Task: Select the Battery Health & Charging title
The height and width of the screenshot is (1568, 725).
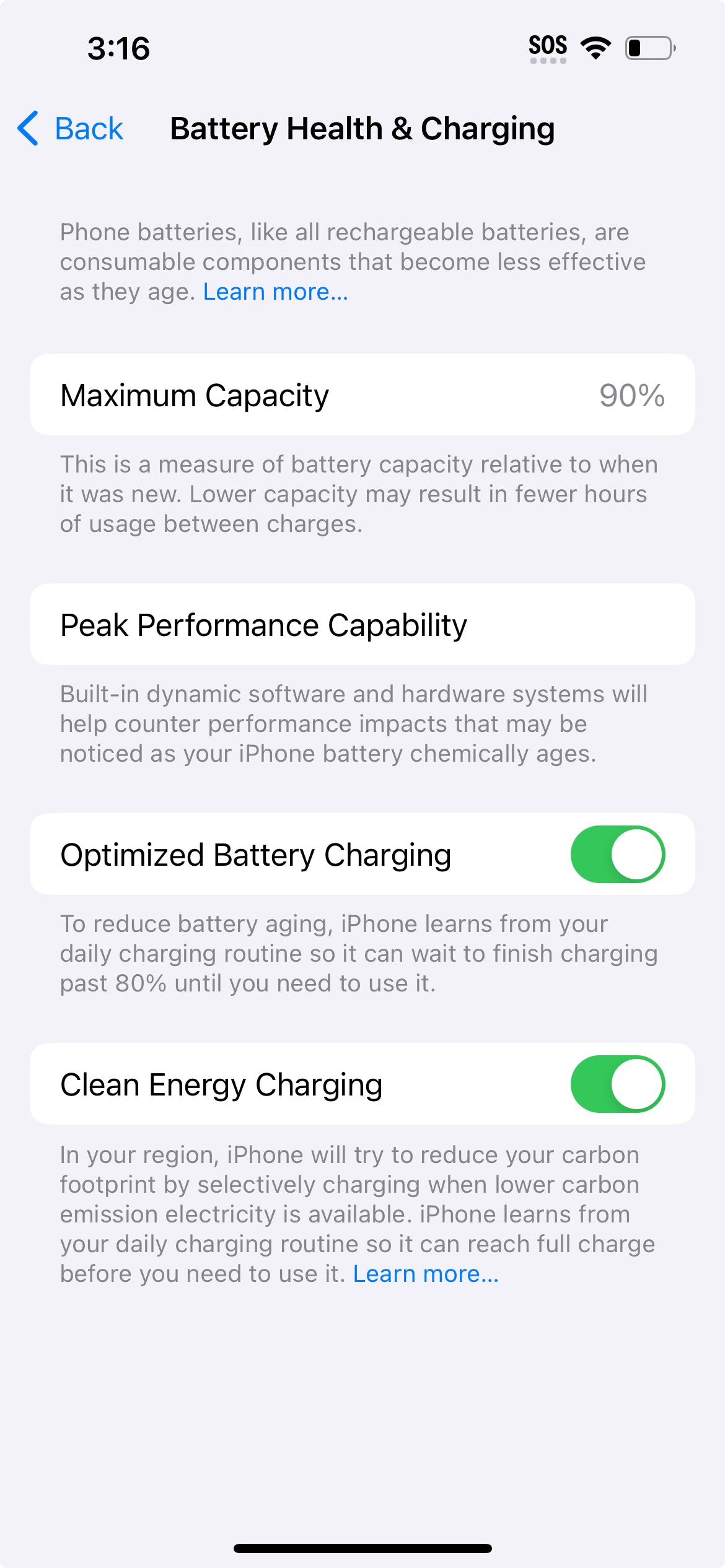Action: (362, 129)
